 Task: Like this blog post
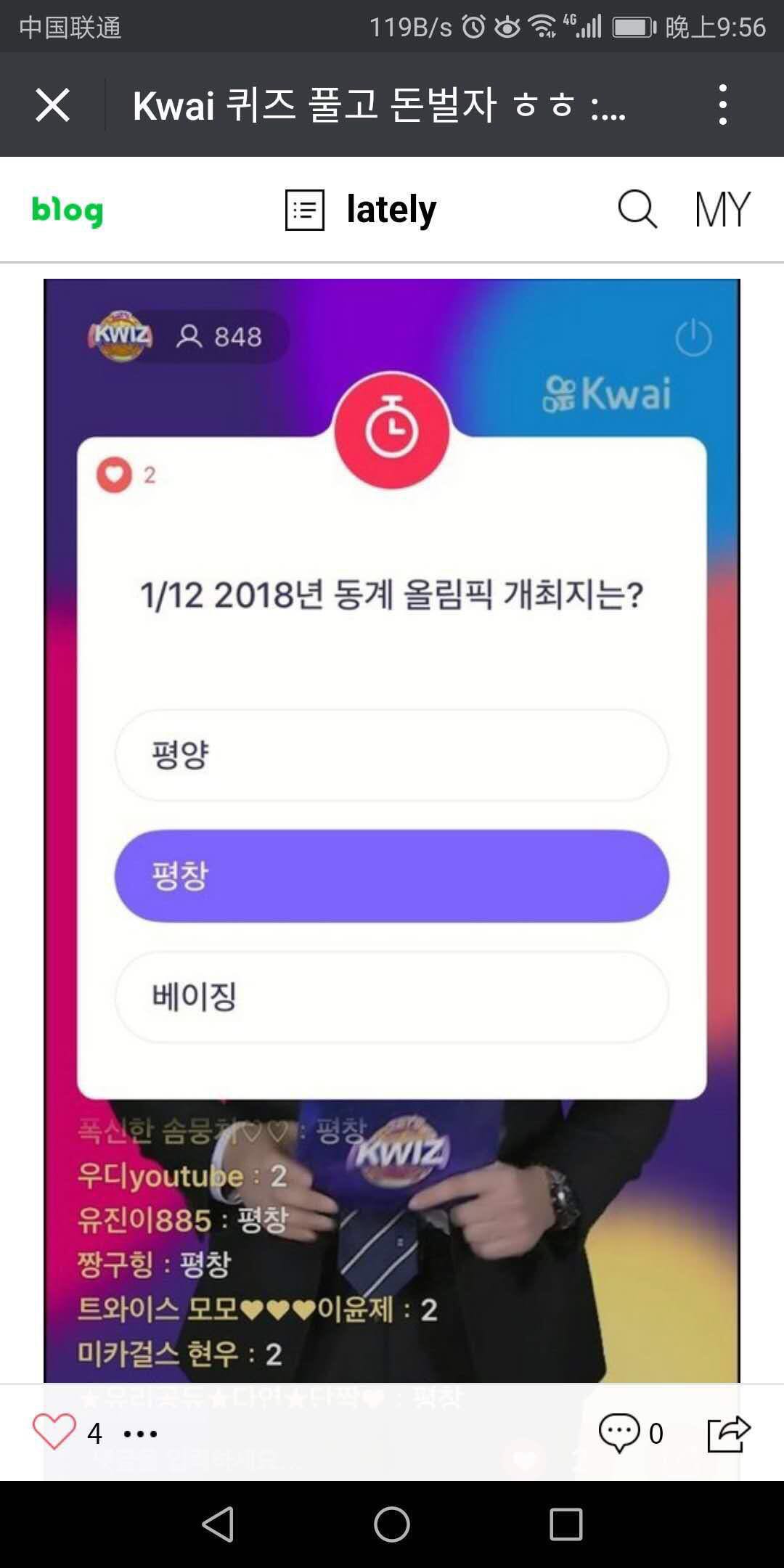pos(54,1432)
